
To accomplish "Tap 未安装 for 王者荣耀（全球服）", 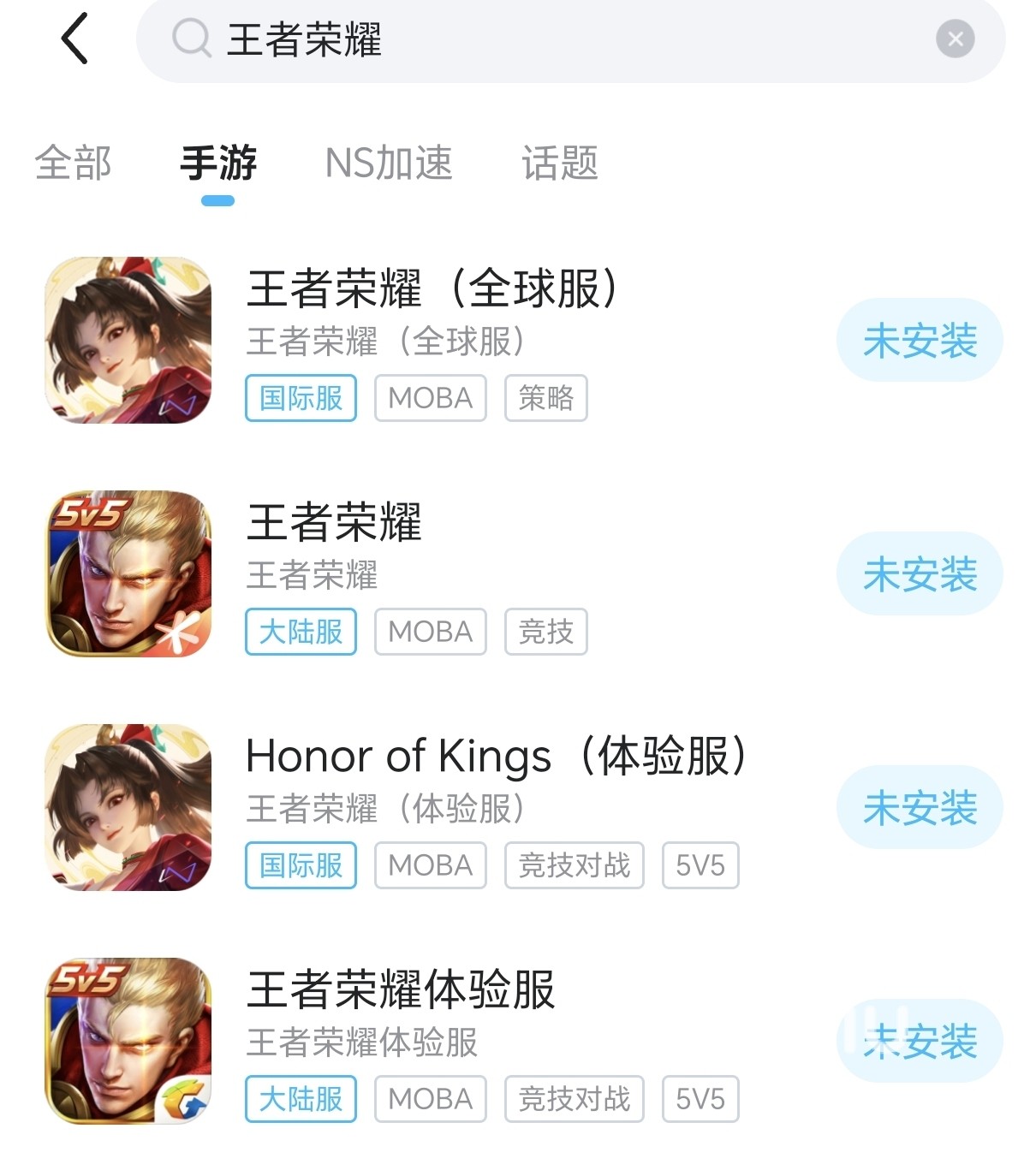I will 920,341.
